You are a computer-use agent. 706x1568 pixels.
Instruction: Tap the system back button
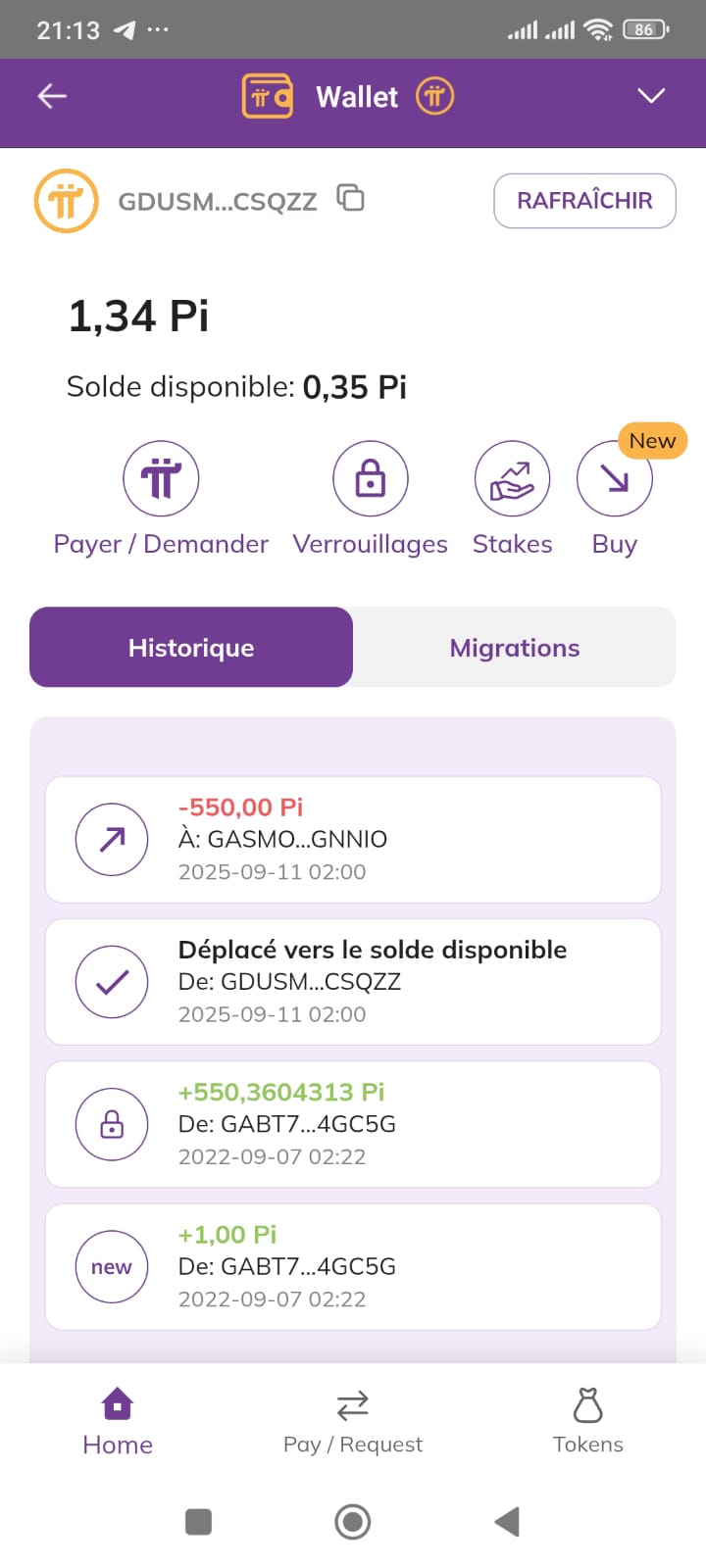507,1522
